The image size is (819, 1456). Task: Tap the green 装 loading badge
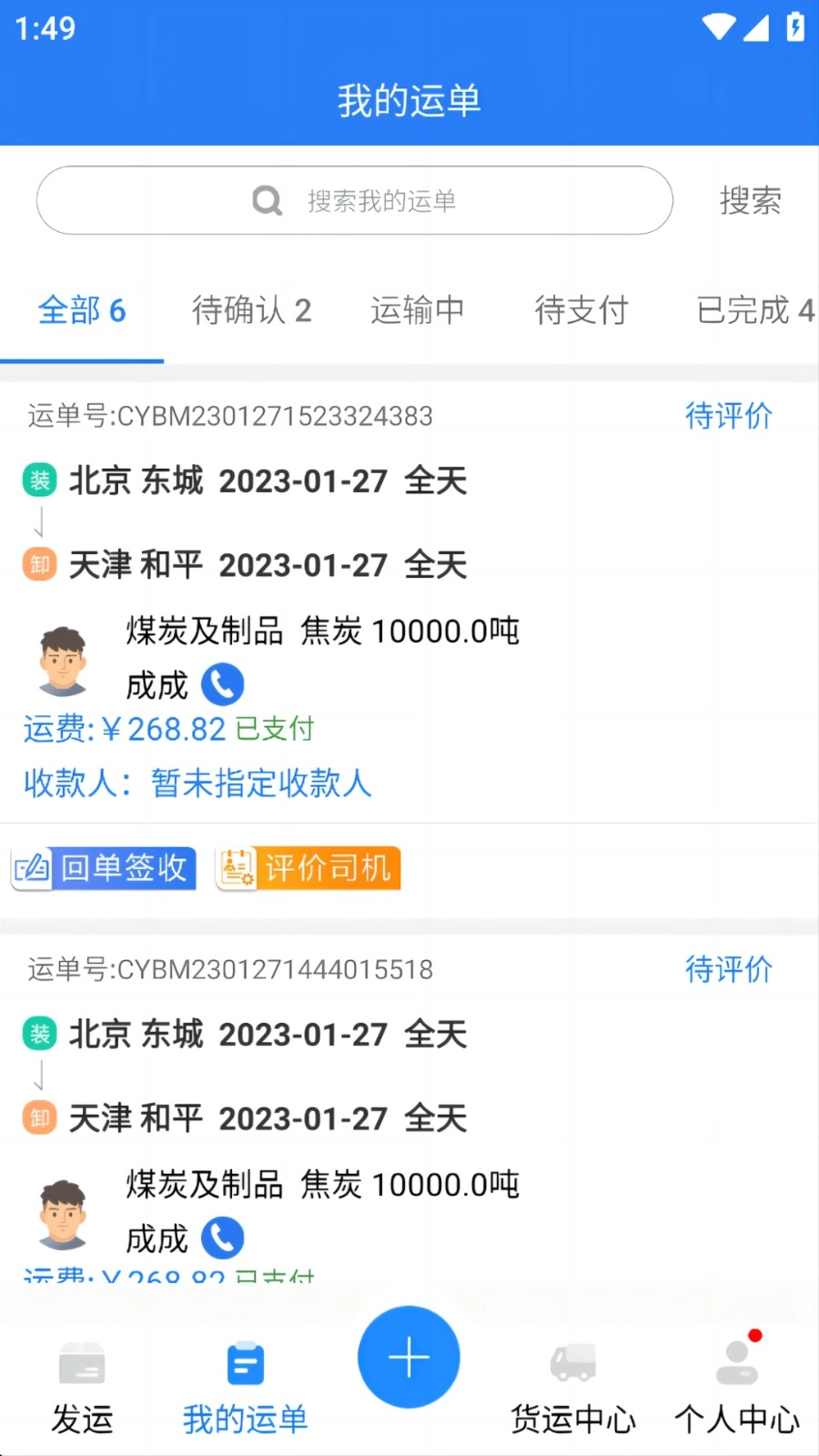38,480
